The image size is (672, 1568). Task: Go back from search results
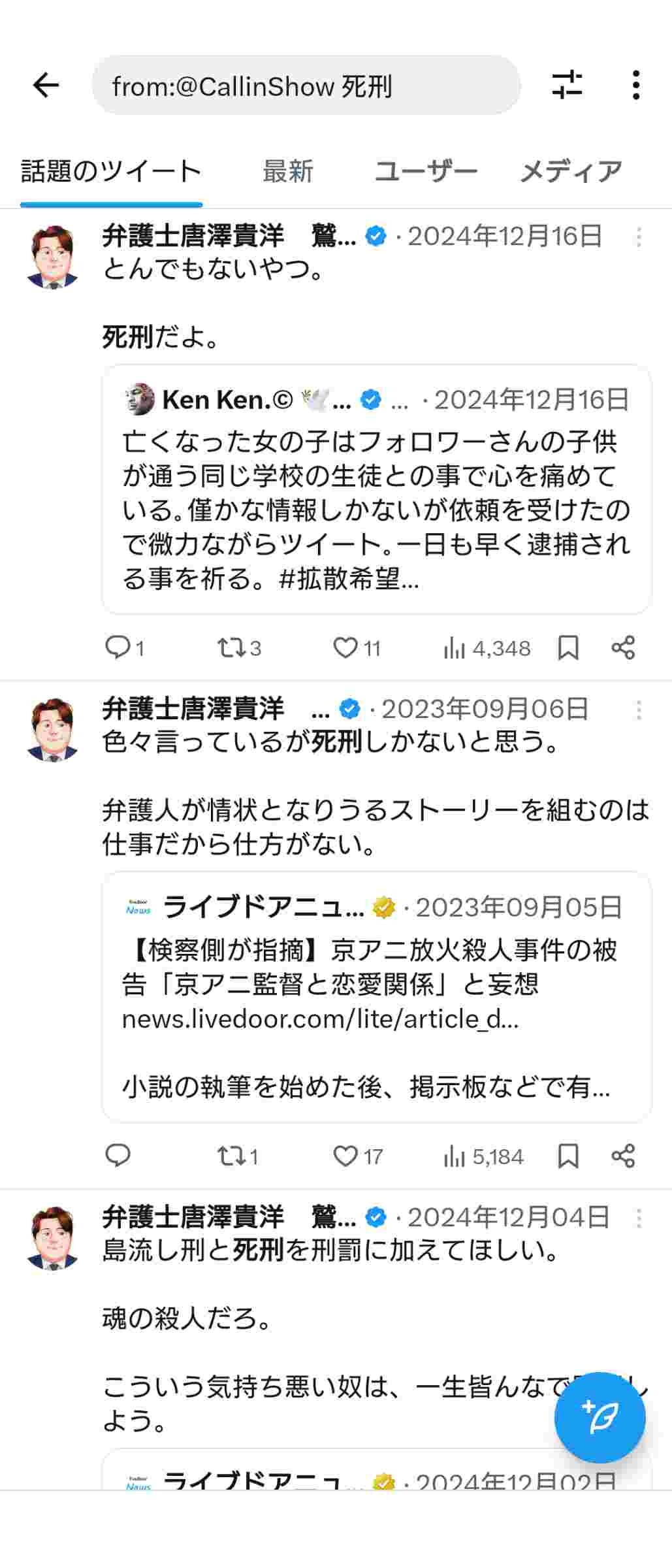point(46,85)
